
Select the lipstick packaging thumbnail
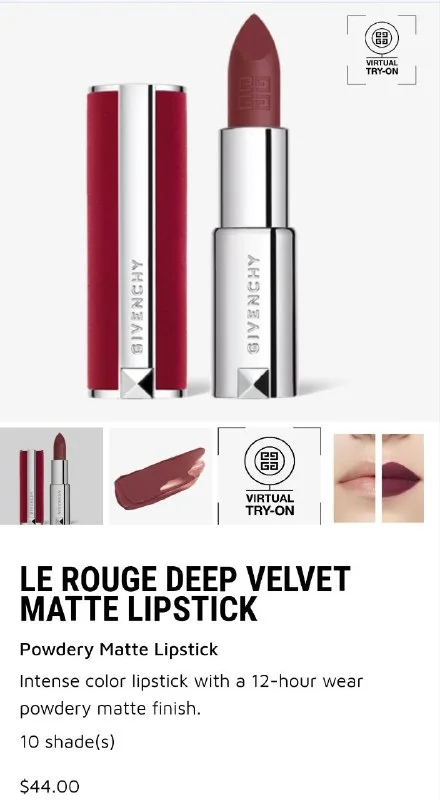(x=51, y=476)
